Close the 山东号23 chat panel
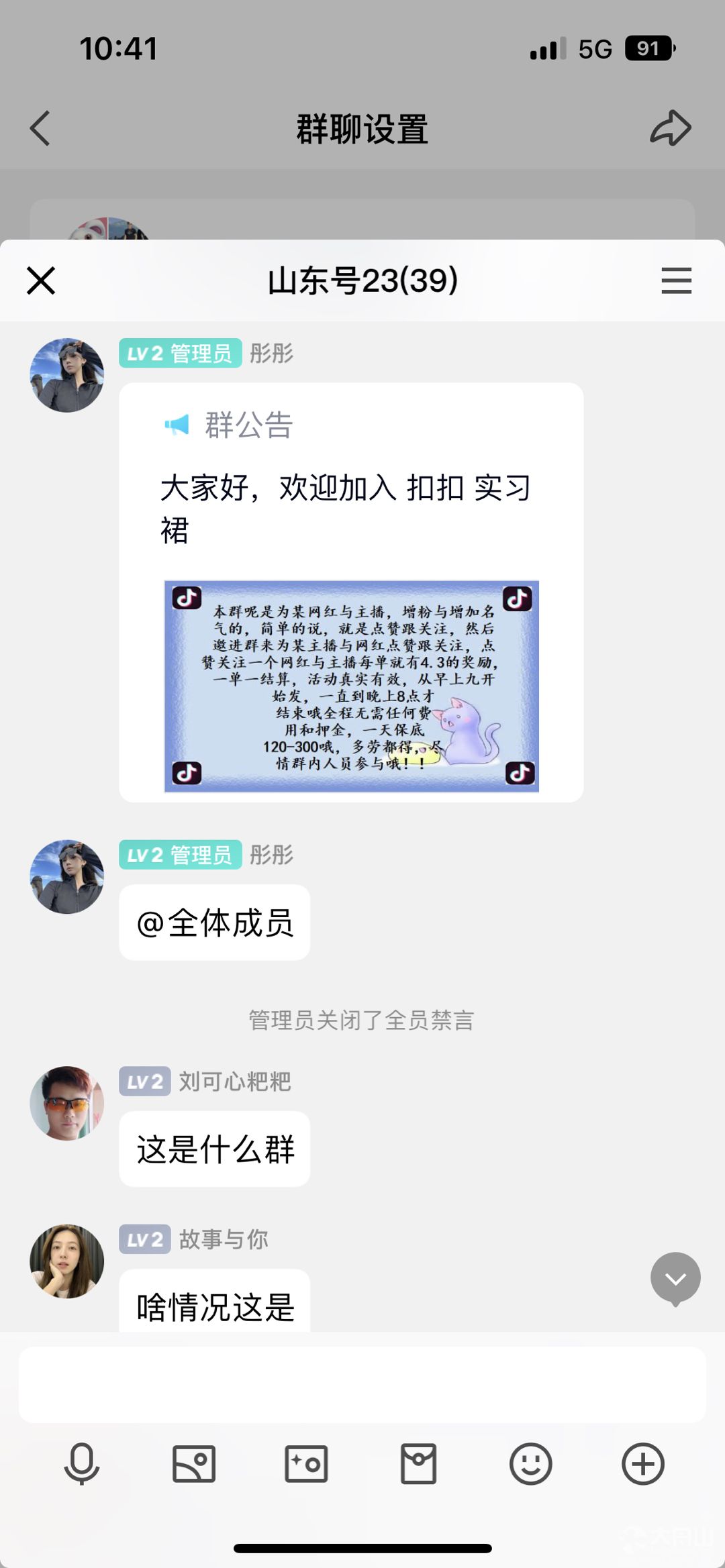The width and height of the screenshot is (725, 1568). pyautogui.click(x=41, y=280)
